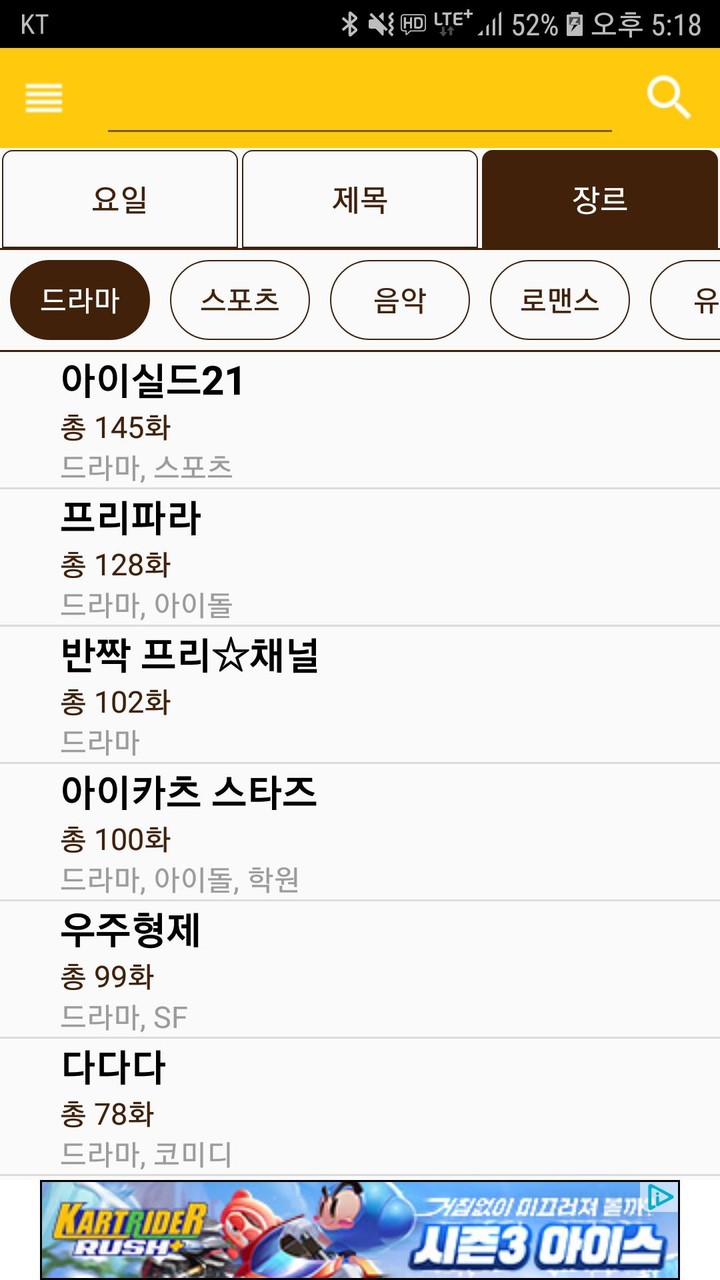The width and height of the screenshot is (720, 1280).
Task: Switch to the 제목 tab
Action: (x=360, y=199)
